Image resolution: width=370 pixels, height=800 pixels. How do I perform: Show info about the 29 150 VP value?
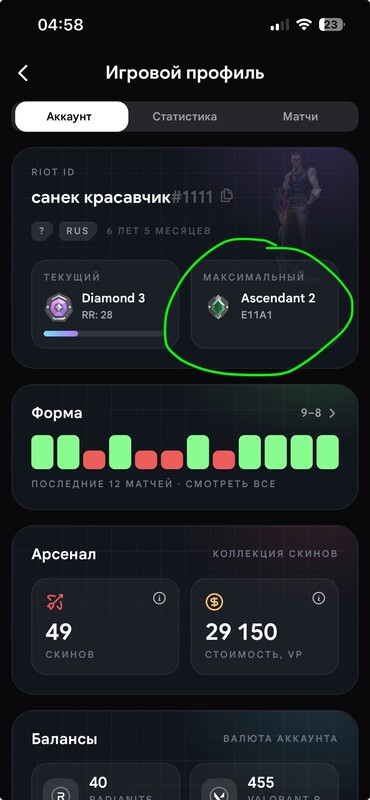coord(318,598)
